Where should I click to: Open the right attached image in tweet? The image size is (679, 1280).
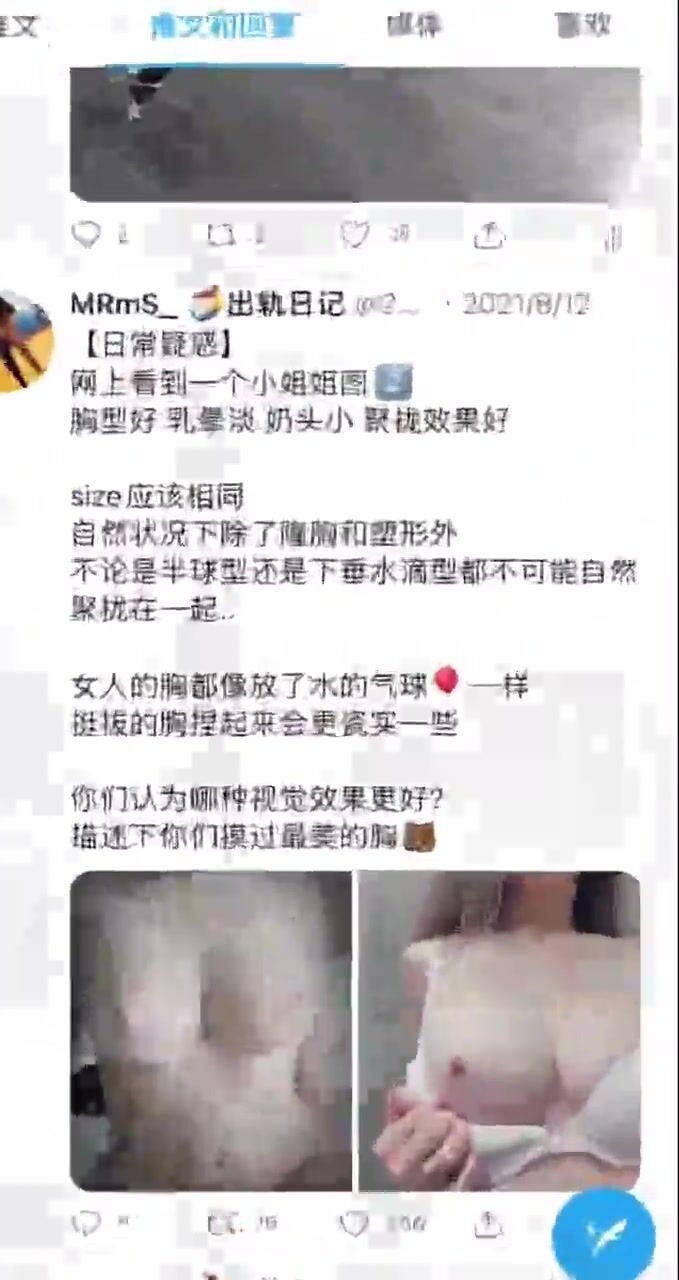499,1030
